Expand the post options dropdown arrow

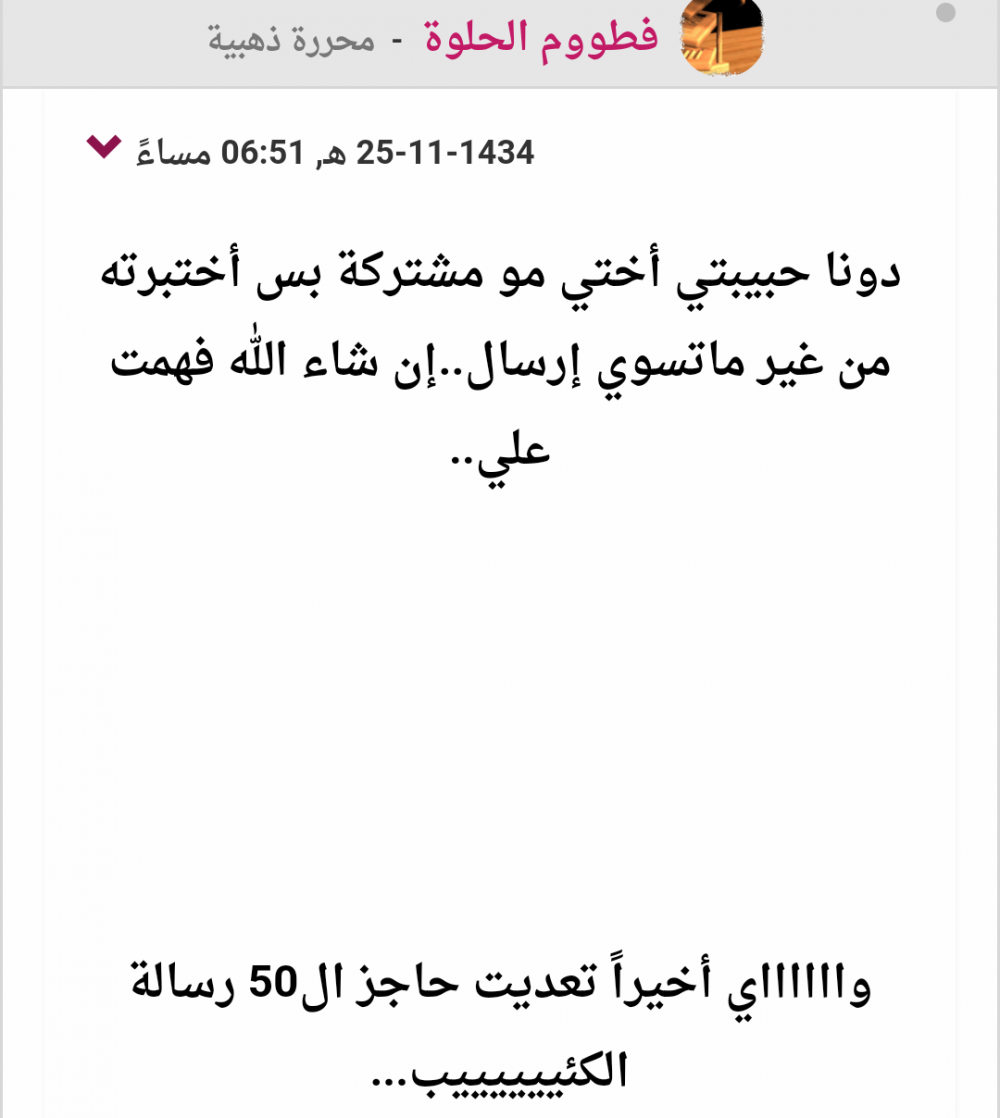(102, 149)
